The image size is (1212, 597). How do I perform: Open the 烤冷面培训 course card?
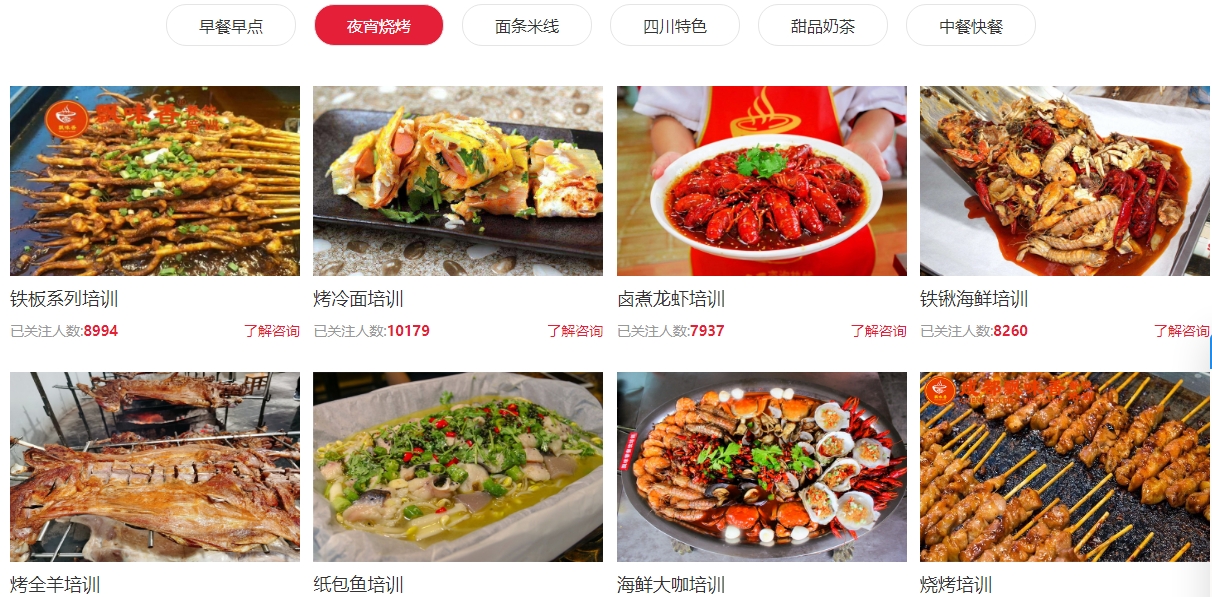point(458,181)
